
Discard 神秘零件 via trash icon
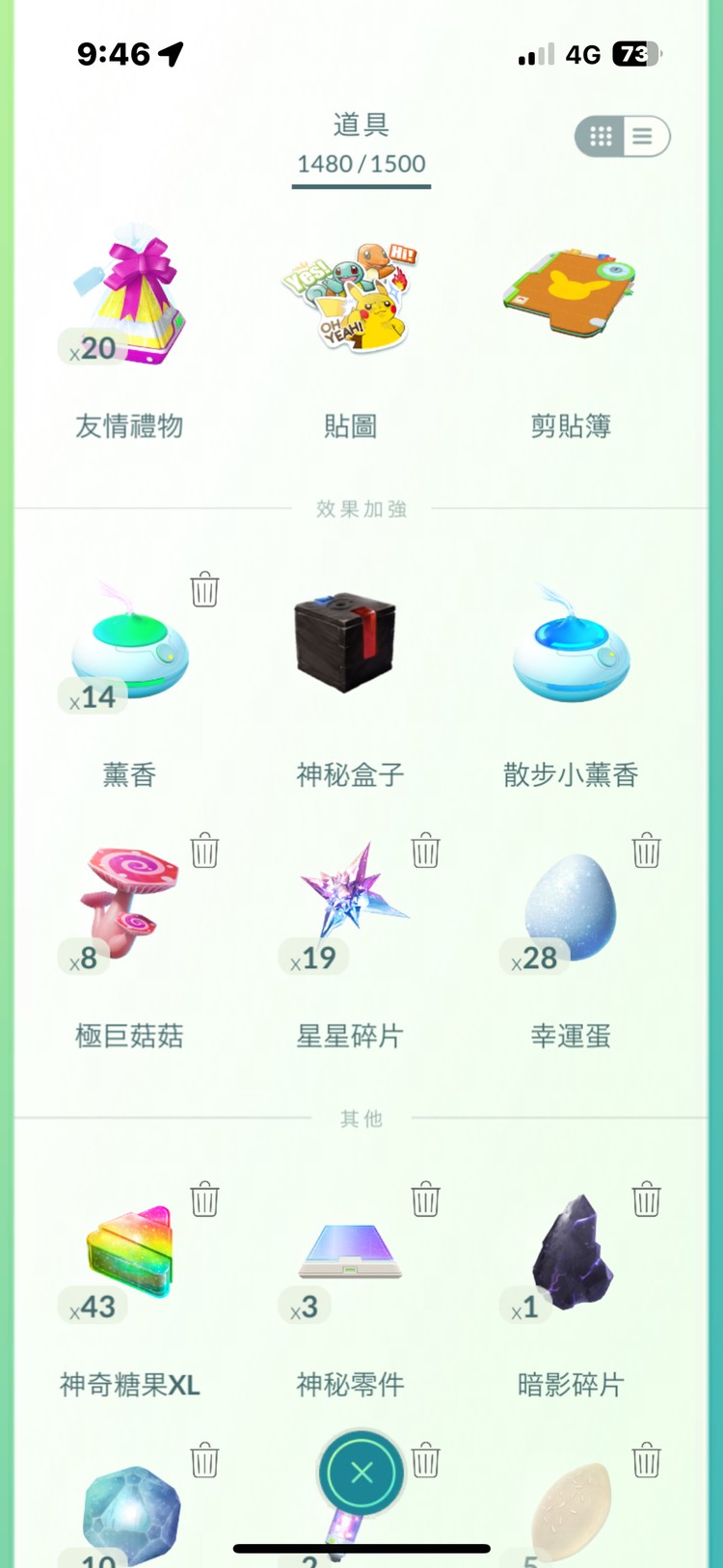(x=425, y=1199)
